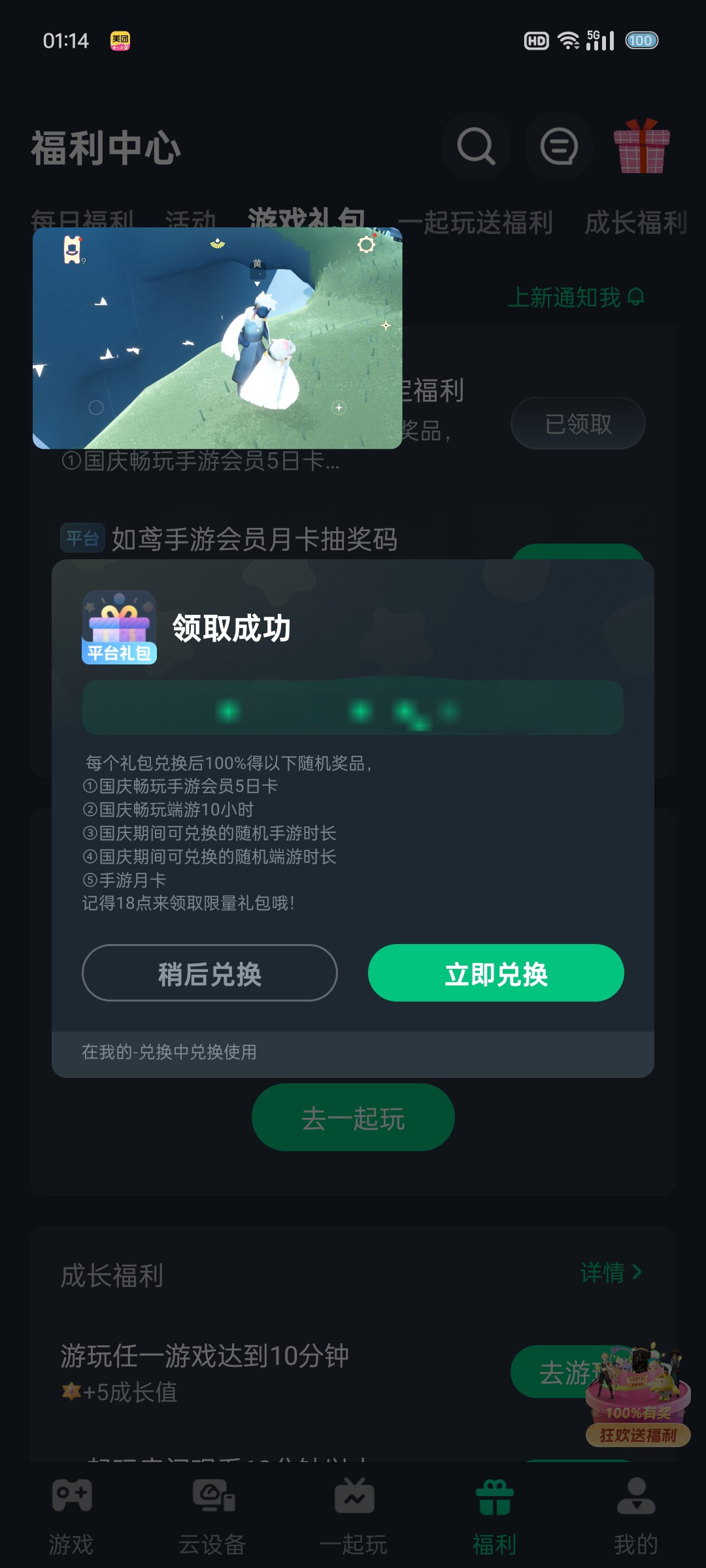Tap 上新通知我 notification bell

tap(575, 297)
